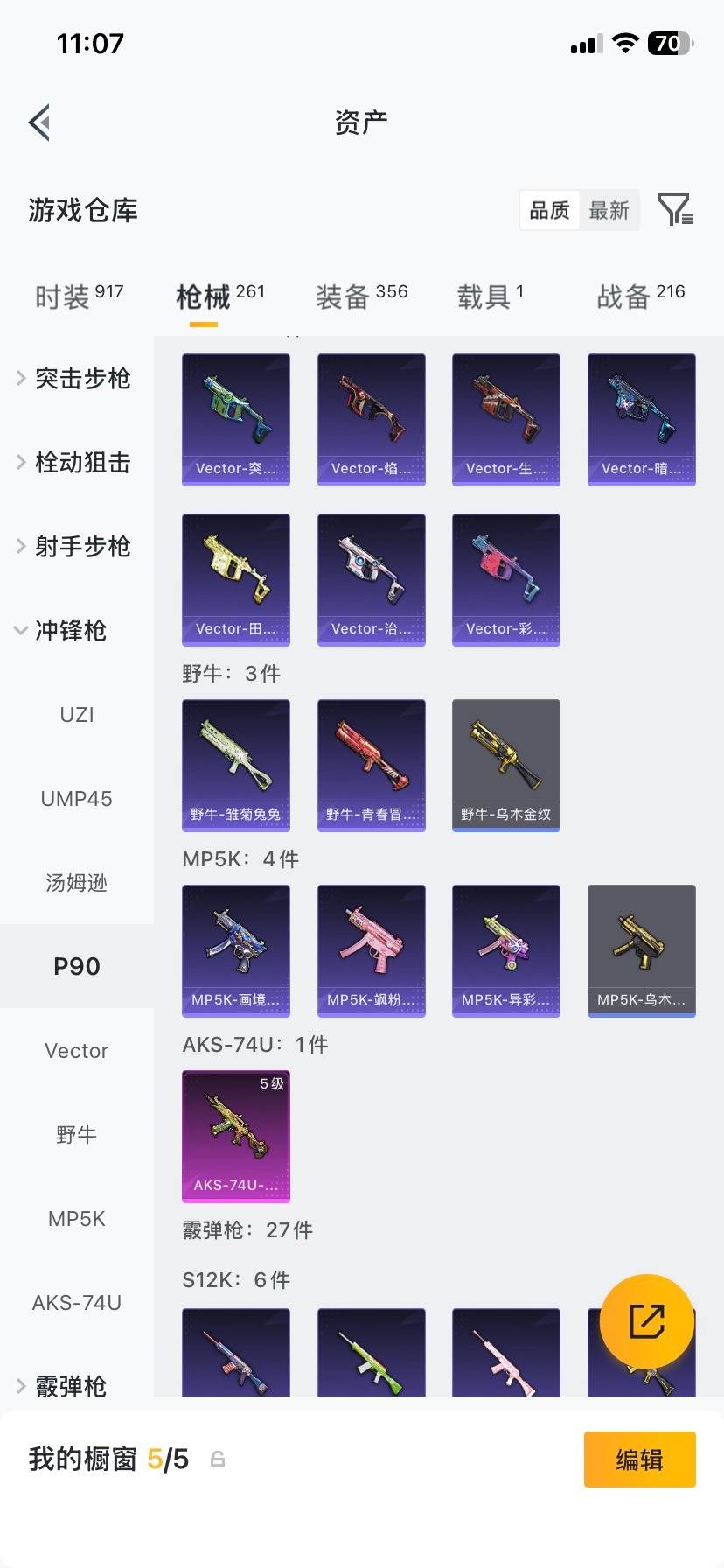724x1568 pixels.
Task: Tap the MP5K-飒粉 weapon card
Action: tap(371, 950)
